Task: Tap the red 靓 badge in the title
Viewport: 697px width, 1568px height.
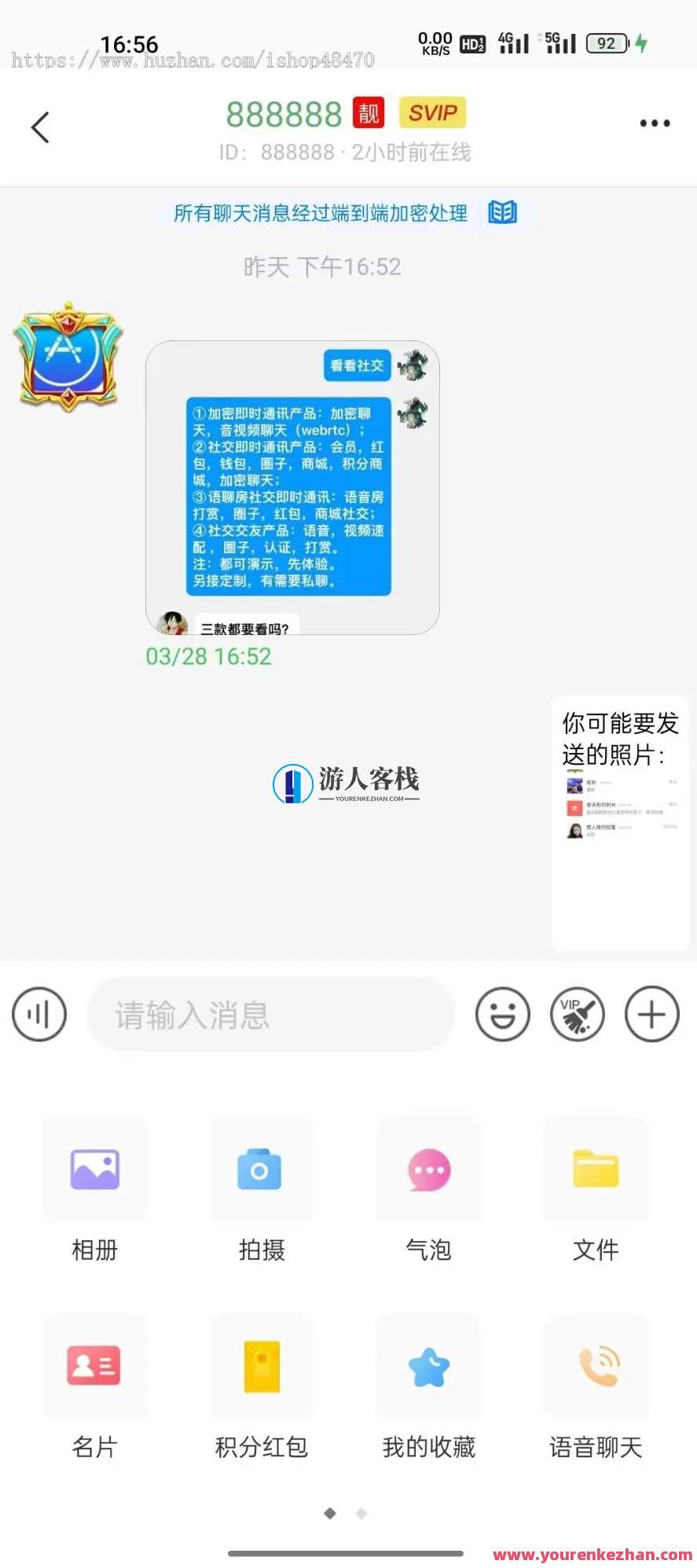Action: click(368, 113)
